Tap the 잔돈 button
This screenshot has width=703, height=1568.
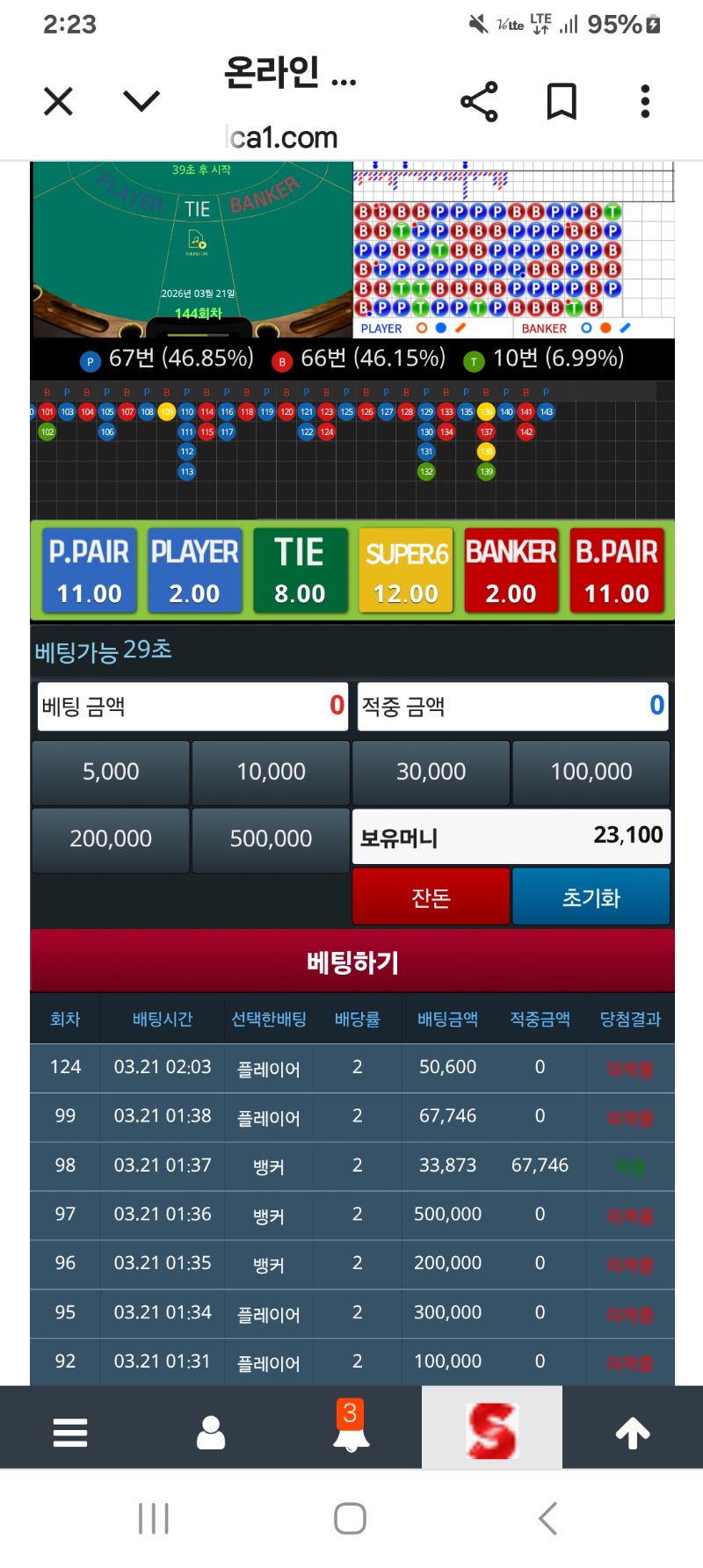(x=431, y=897)
